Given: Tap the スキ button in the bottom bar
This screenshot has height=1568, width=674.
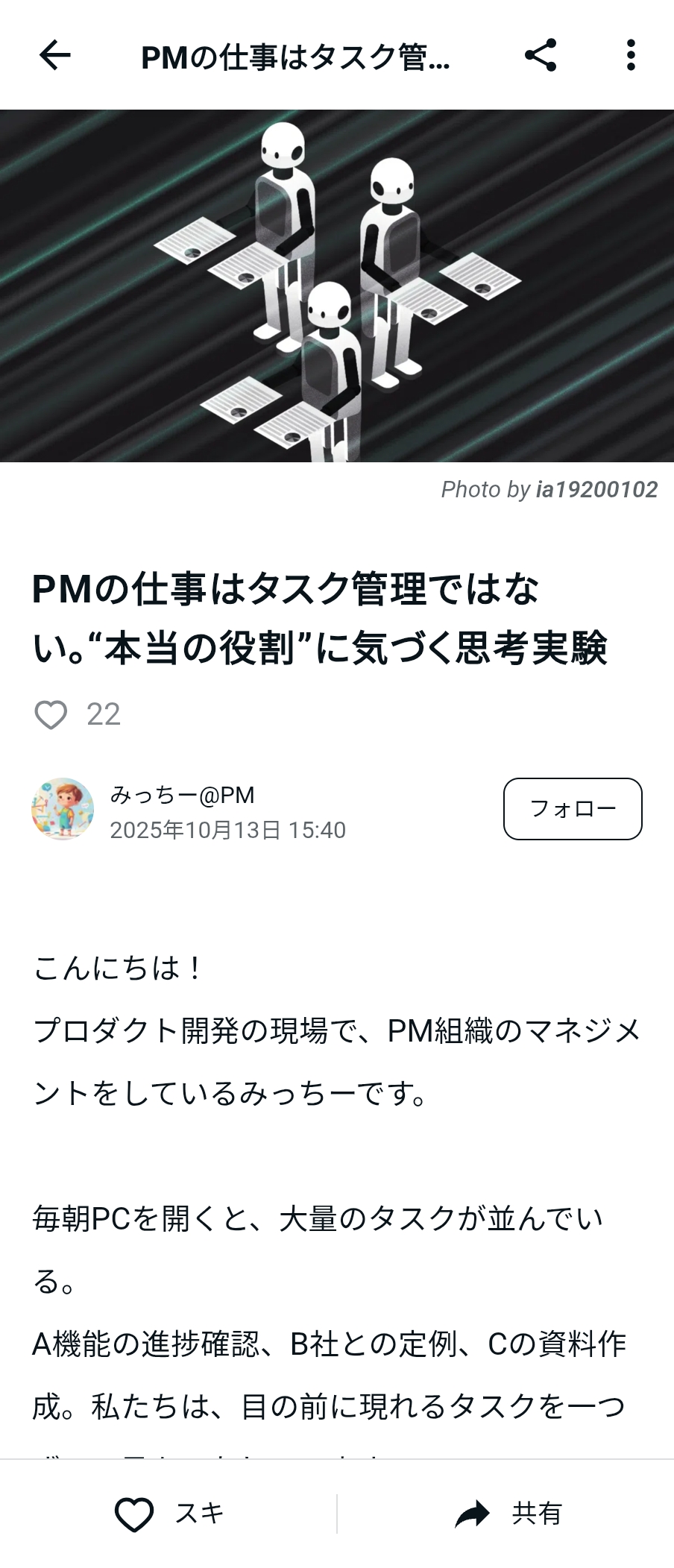Looking at the screenshot, I should [x=170, y=1514].
